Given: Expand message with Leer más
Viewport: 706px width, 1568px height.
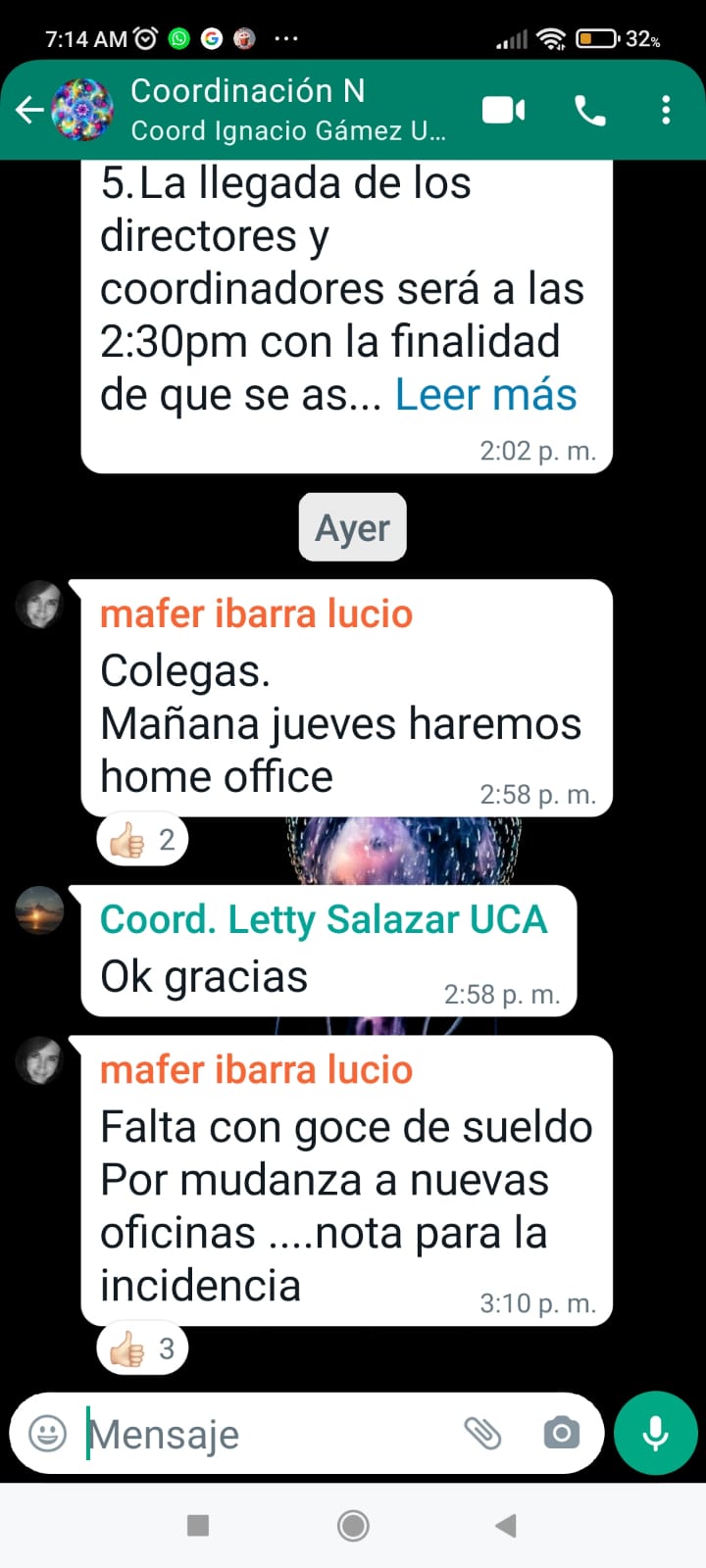Looking at the screenshot, I should (x=485, y=395).
